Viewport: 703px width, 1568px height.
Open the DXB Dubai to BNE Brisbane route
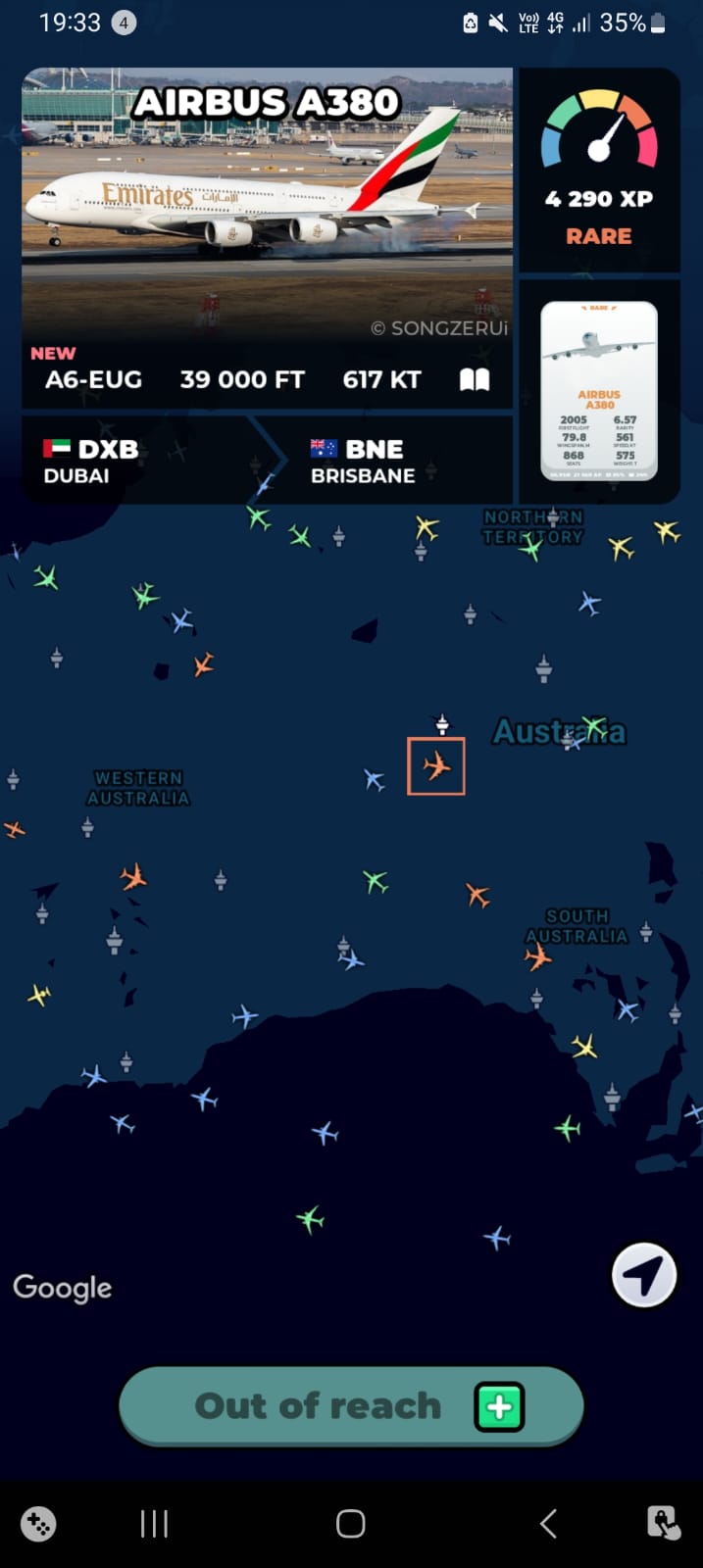click(267, 461)
